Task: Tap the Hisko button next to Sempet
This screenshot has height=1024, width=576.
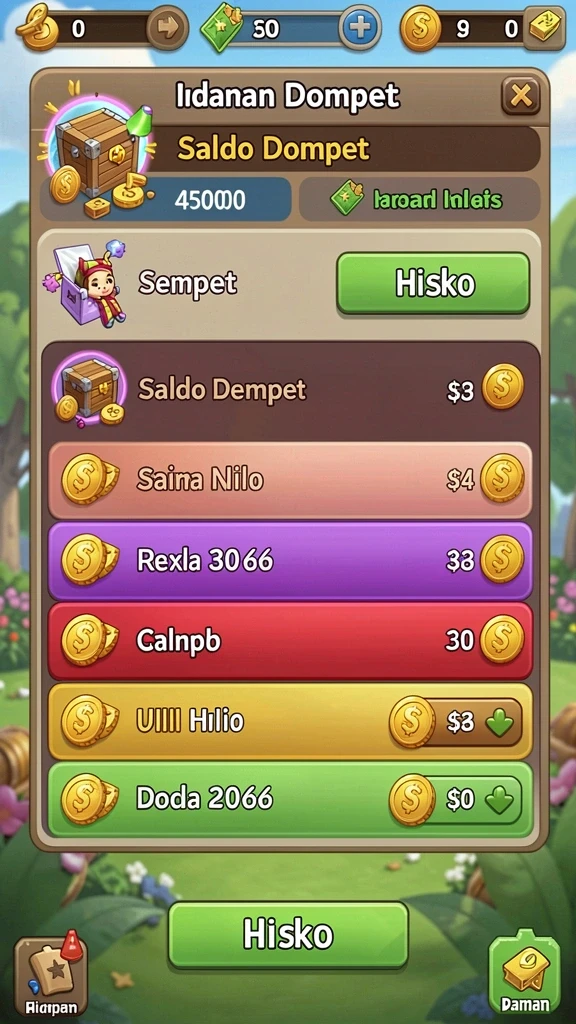Action: click(434, 283)
